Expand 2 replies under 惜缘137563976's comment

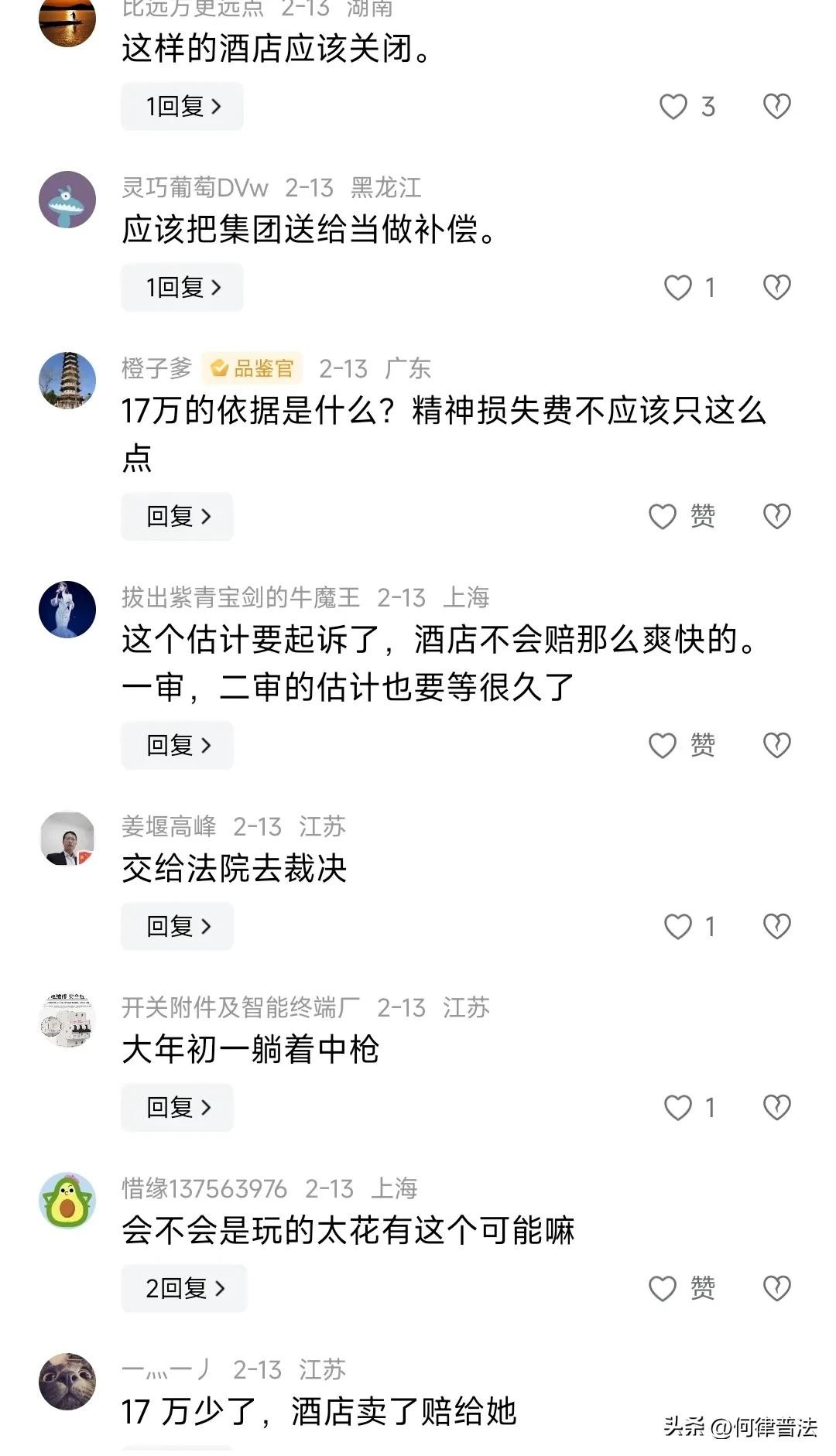coord(183,1288)
